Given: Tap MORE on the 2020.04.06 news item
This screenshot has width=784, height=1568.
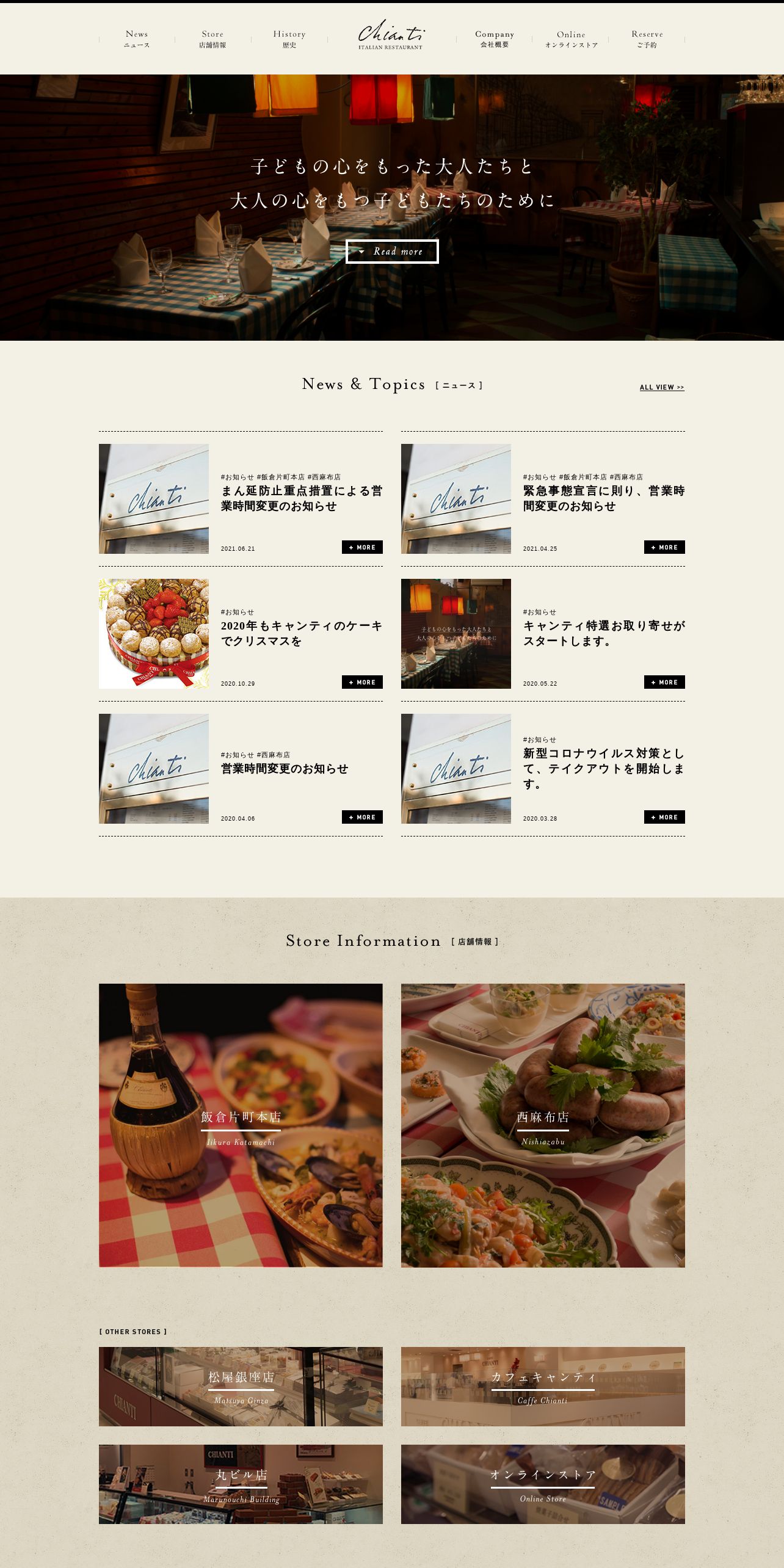Looking at the screenshot, I should [362, 817].
